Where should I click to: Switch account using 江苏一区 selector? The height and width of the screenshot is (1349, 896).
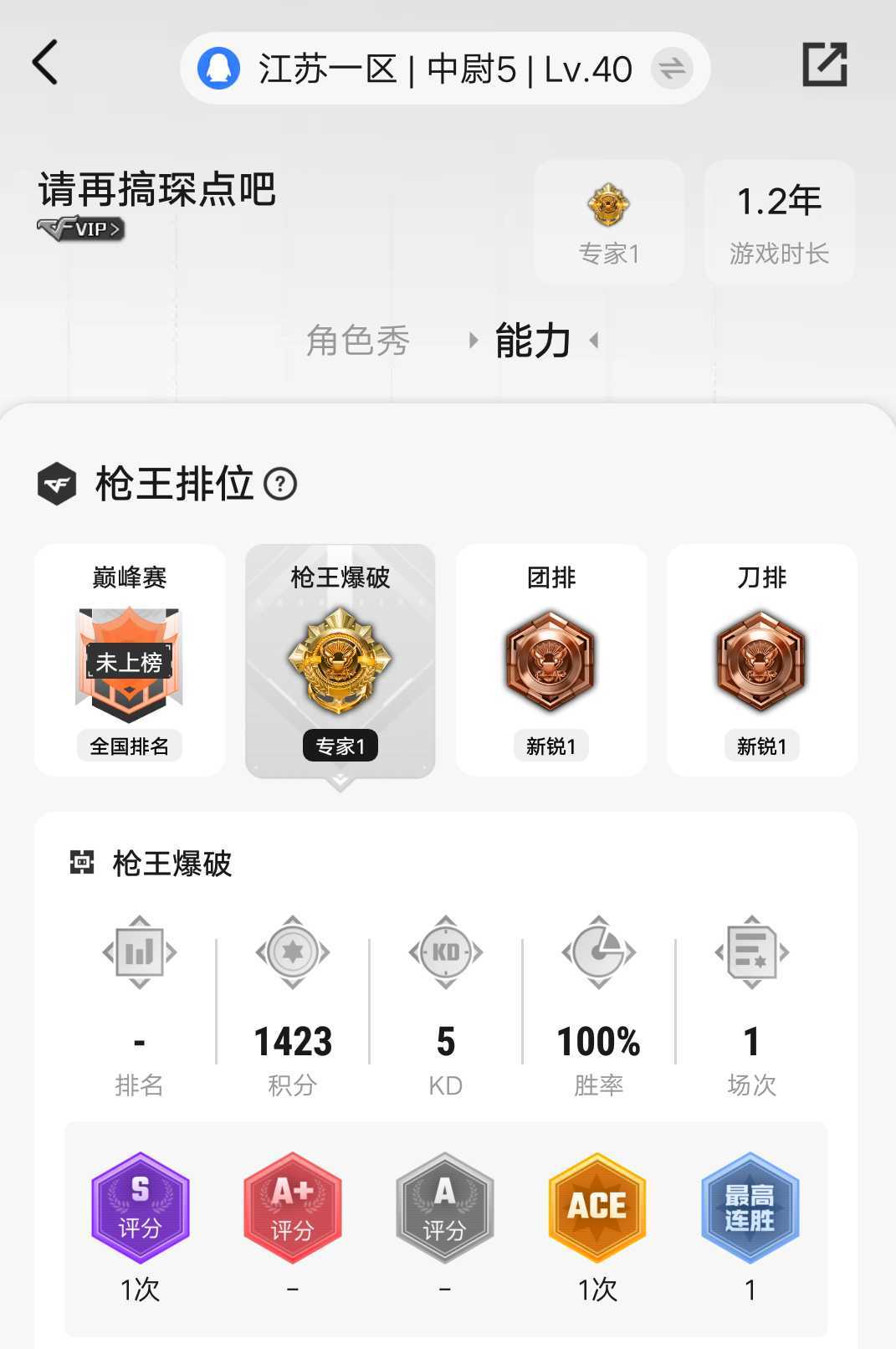(x=445, y=69)
